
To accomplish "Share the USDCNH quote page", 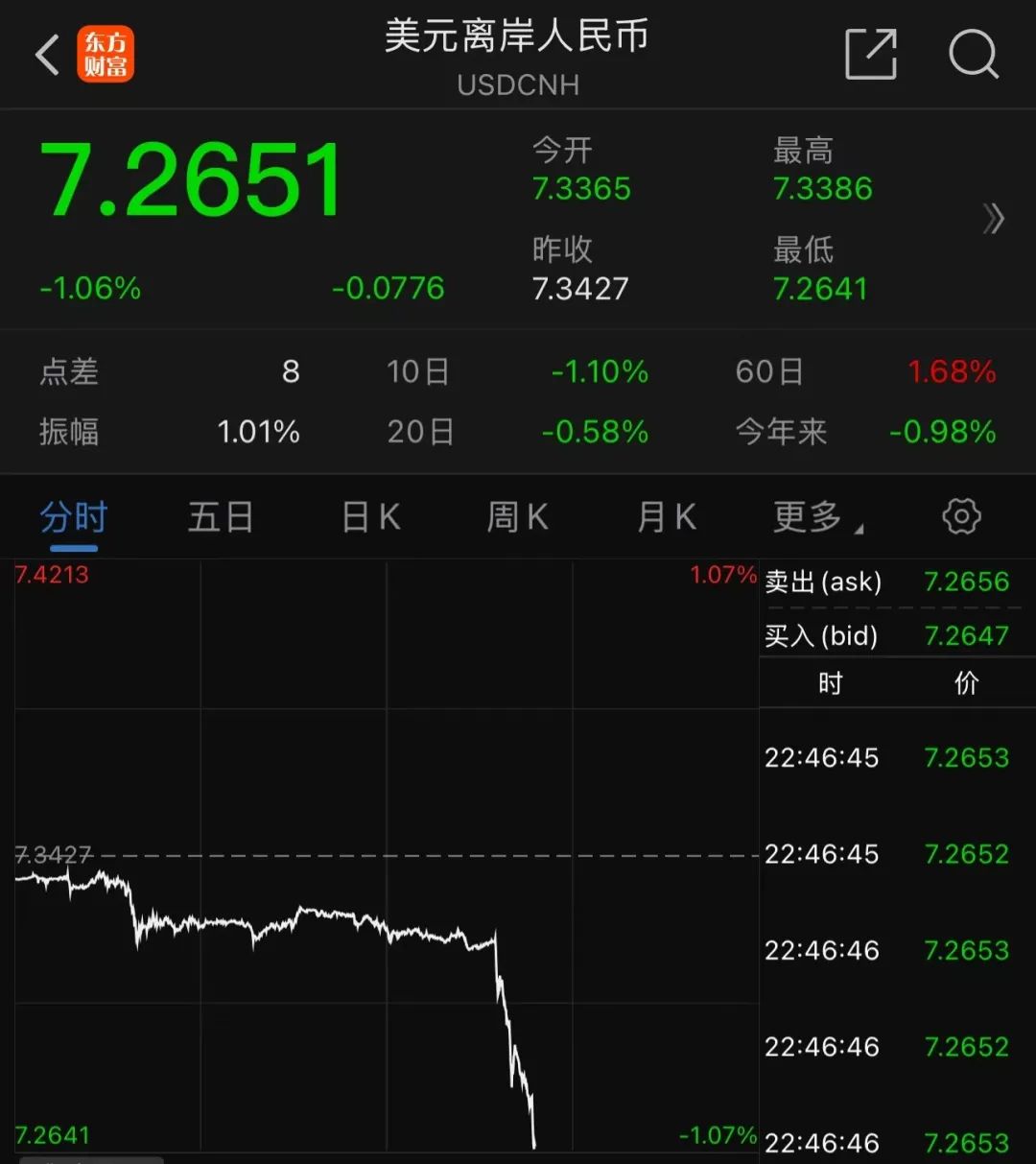I will pyautogui.click(x=871, y=54).
